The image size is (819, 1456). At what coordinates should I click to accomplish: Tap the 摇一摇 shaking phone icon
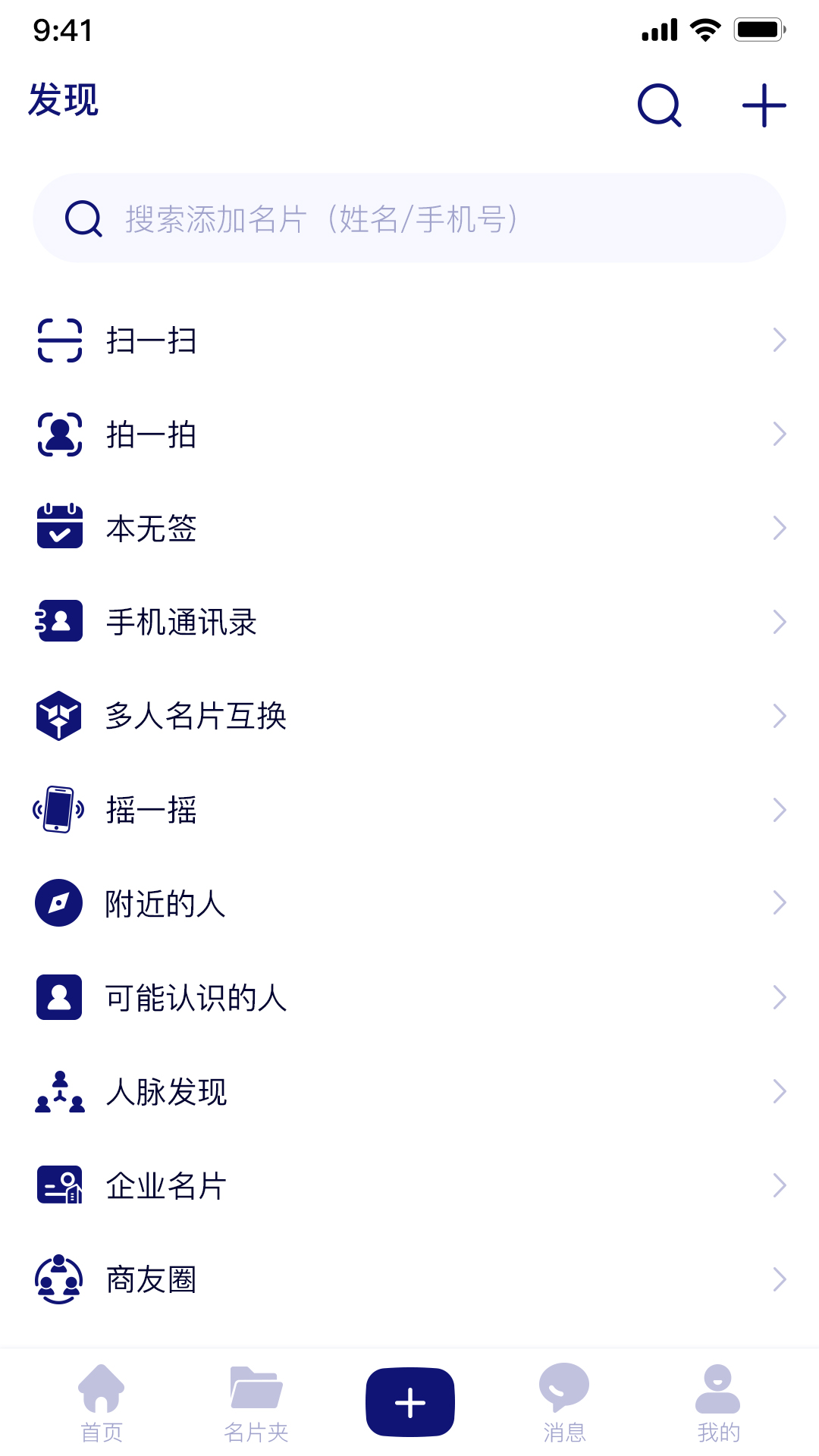[58, 809]
